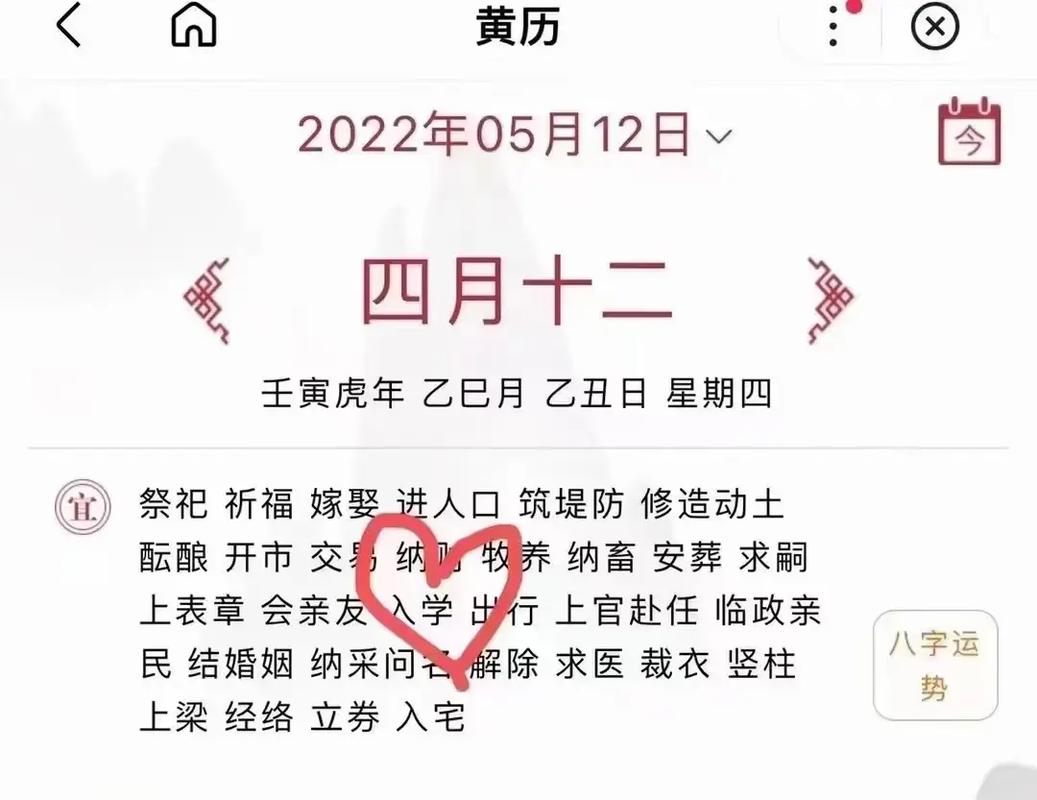
Task: Close the mini program with the X
Action: (x=934, y=29)
